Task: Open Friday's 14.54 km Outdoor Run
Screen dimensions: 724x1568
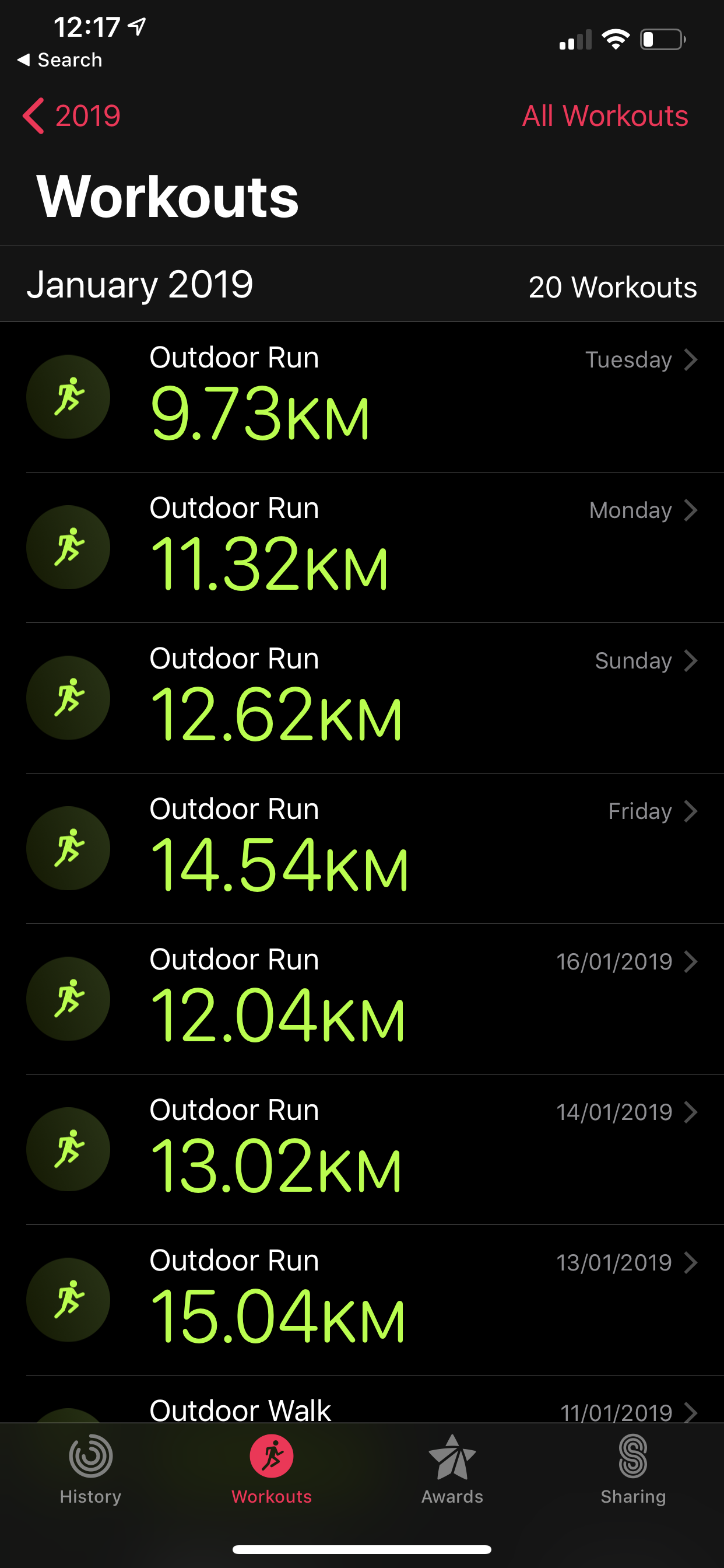Action: pyautogui.click(x=361, y=848)
